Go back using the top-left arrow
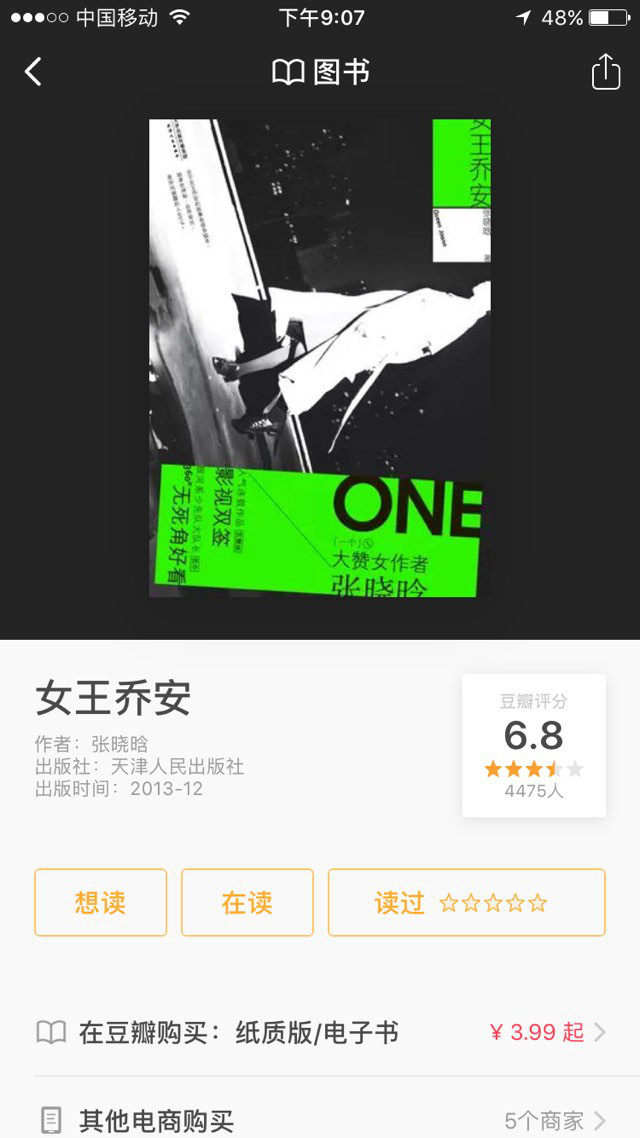This screenshot has height=1138, width=640. coord(33,72)
